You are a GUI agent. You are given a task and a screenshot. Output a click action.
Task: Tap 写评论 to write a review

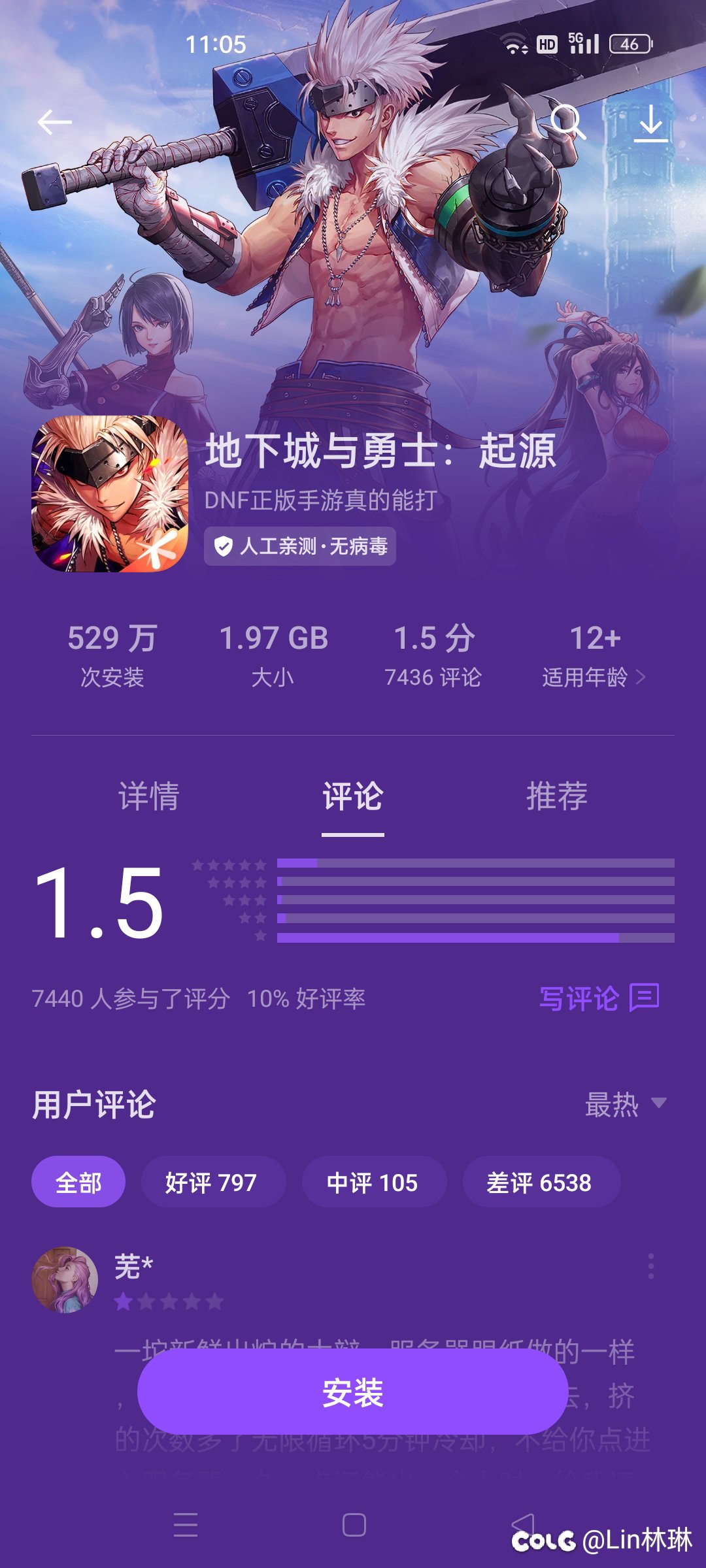tap(599, 998)
